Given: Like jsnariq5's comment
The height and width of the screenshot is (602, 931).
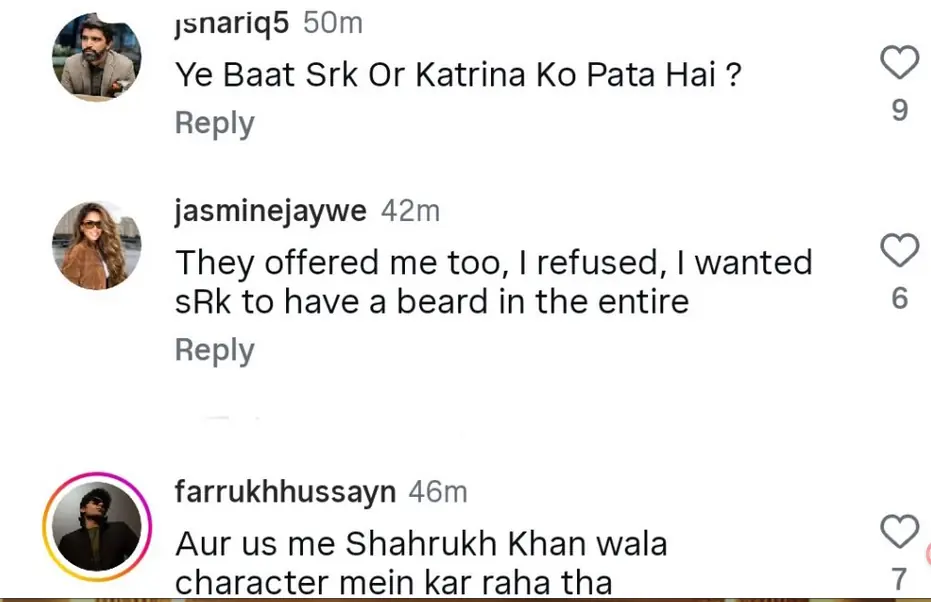Looking at the screenshot, I should pos(900,62).
